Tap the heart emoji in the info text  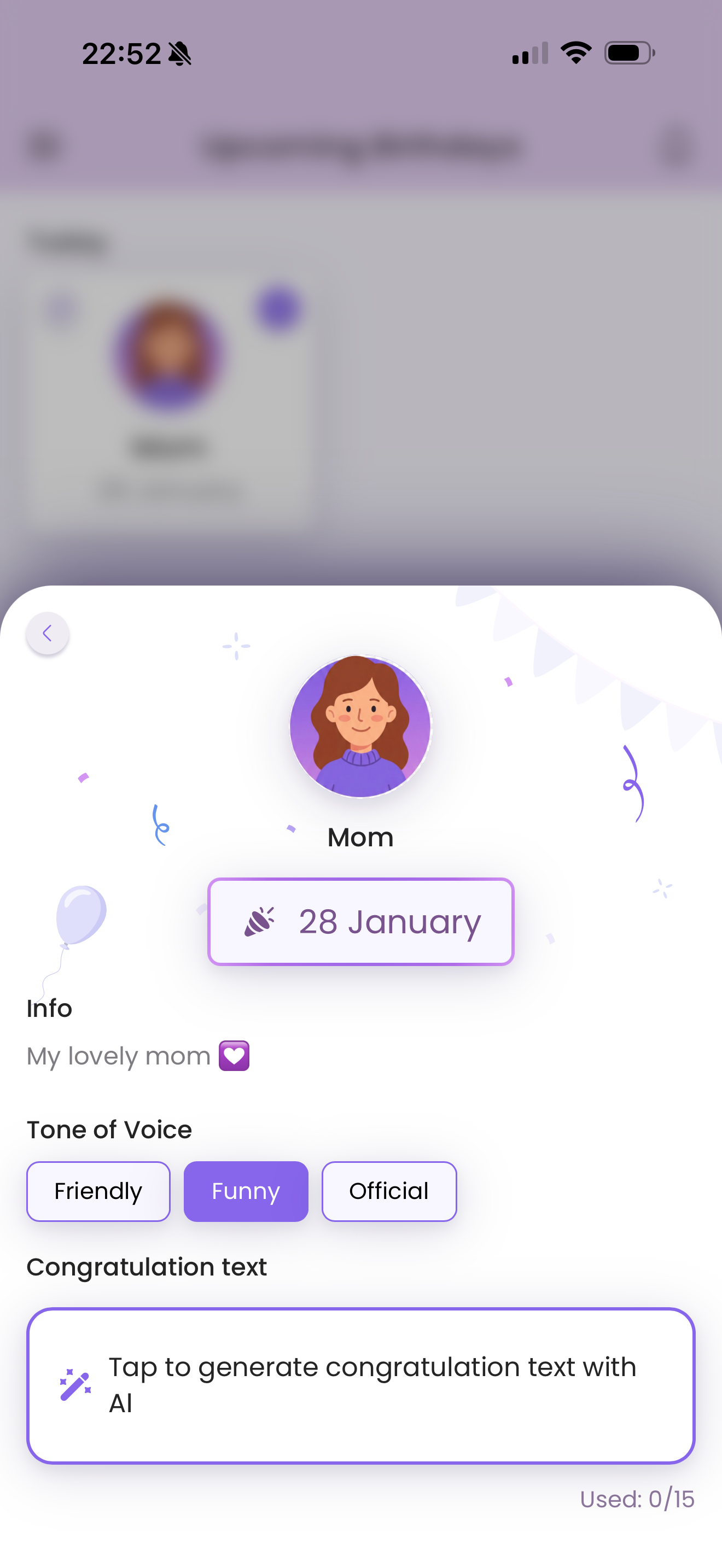coord(233,1056)
